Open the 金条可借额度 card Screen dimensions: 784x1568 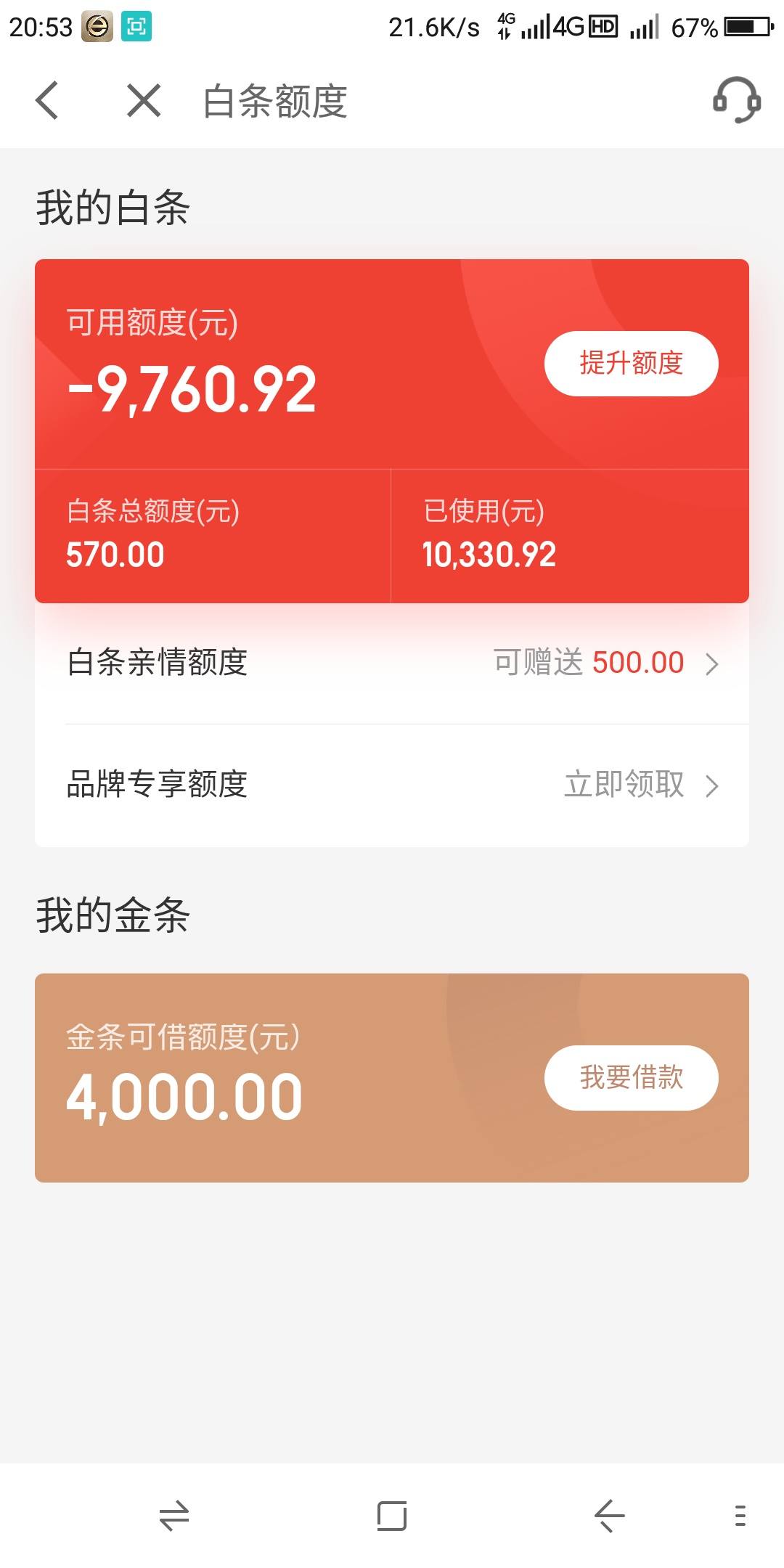click(x=392, y=1077)
